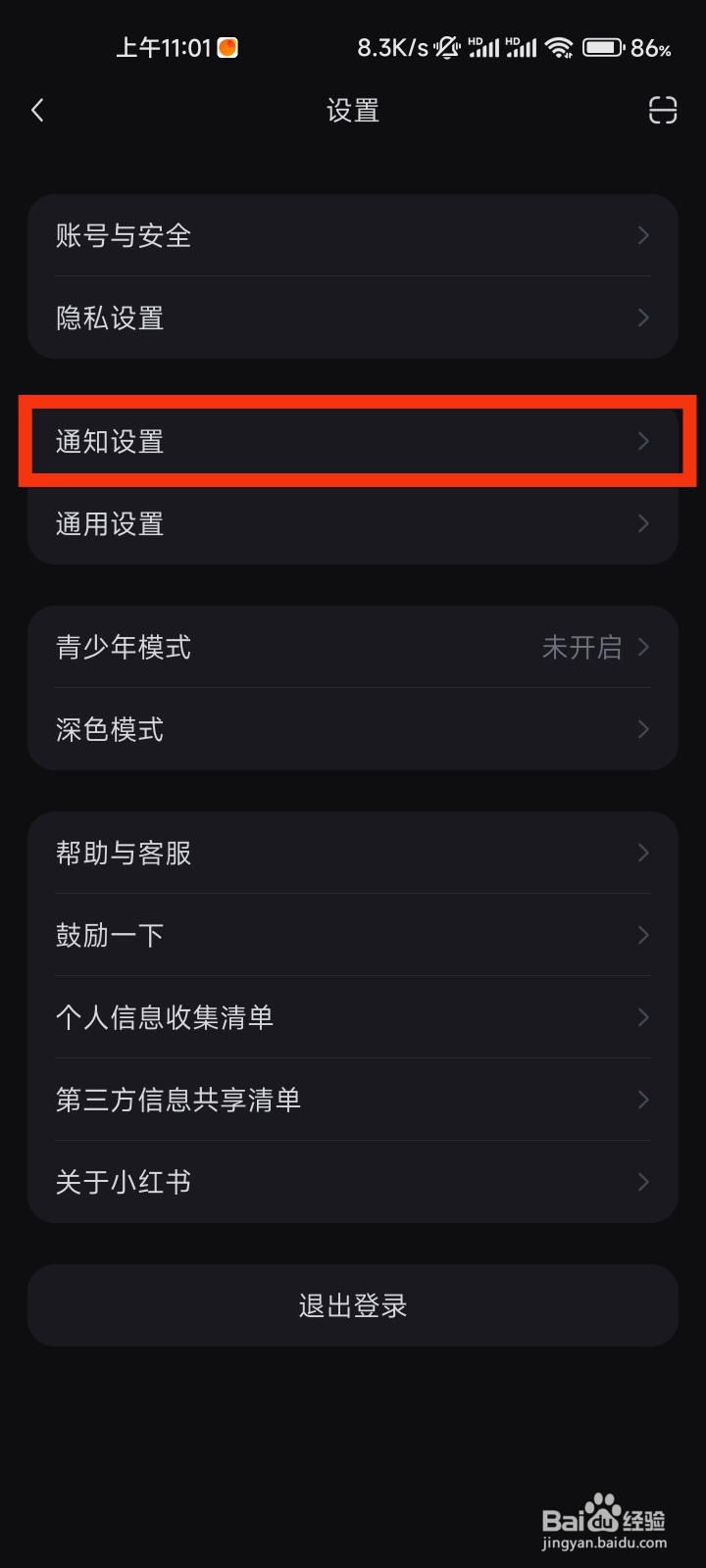Tap 退出登录 to log out
The height and width of the screenshot is (1568, 706).
click(353, 1304)
